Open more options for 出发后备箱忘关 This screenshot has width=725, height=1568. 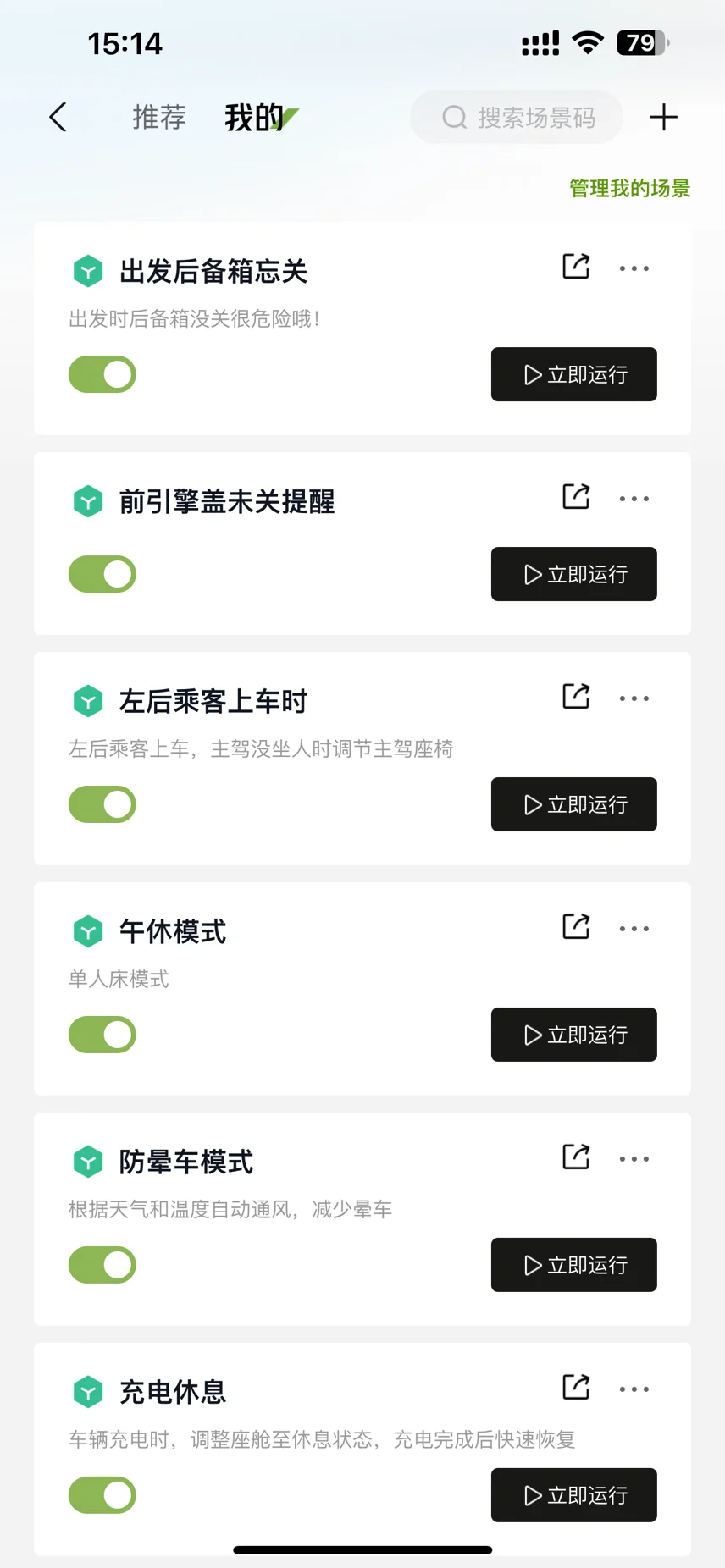[x=634, y=268]
